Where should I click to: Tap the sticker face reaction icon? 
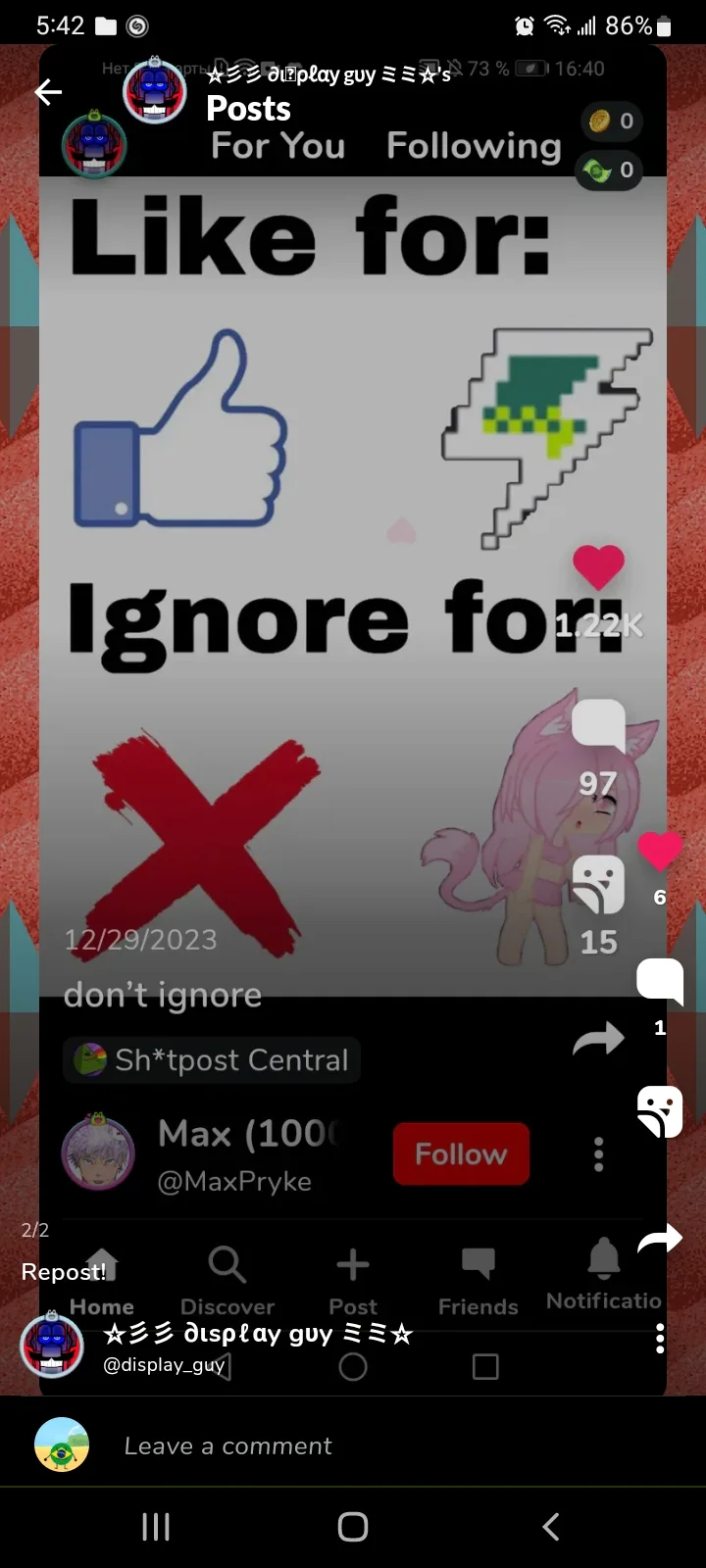point(660,1112)
